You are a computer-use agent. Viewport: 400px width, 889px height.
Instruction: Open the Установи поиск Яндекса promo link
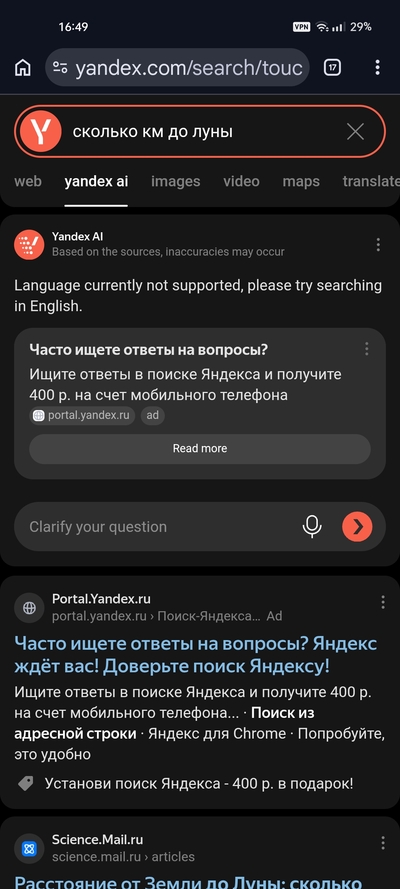pyautogui.click(x=199, y=784)
